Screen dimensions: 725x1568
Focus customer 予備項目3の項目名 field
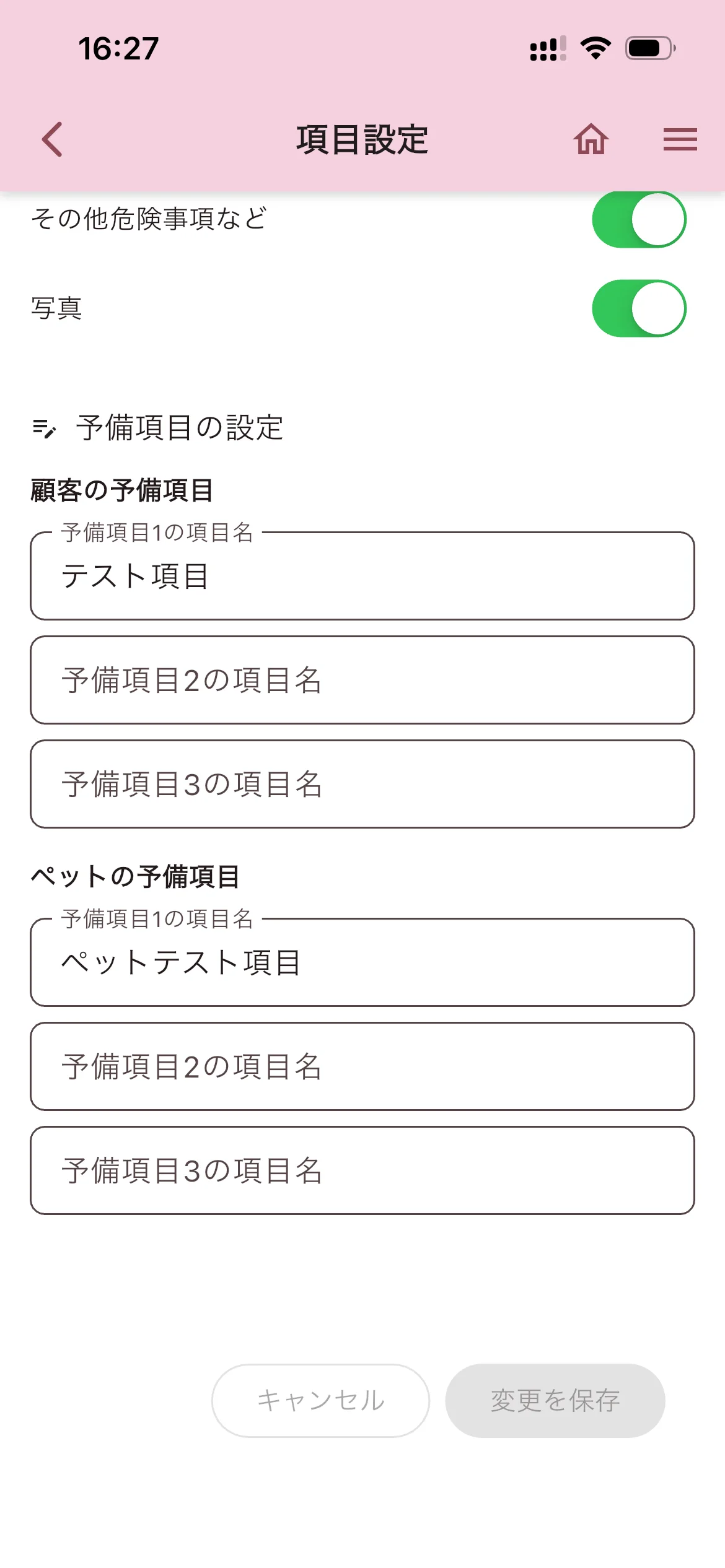(x=362, y=784)
